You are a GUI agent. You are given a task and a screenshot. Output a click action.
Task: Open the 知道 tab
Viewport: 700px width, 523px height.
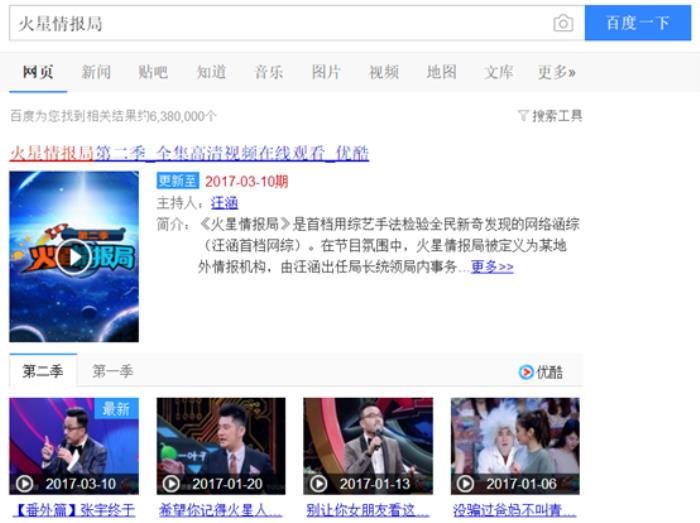[211, 72]
